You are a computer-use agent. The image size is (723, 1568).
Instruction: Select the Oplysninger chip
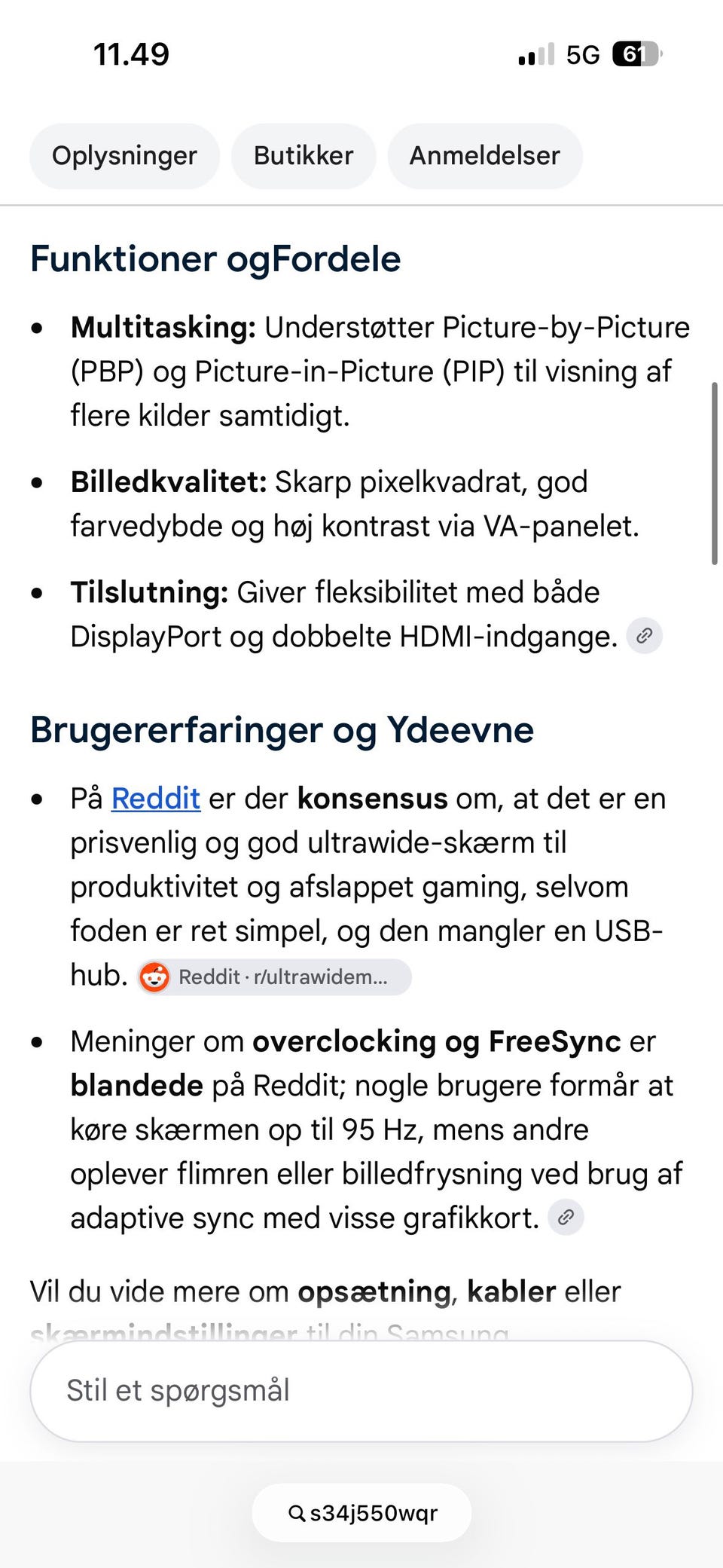124,156
